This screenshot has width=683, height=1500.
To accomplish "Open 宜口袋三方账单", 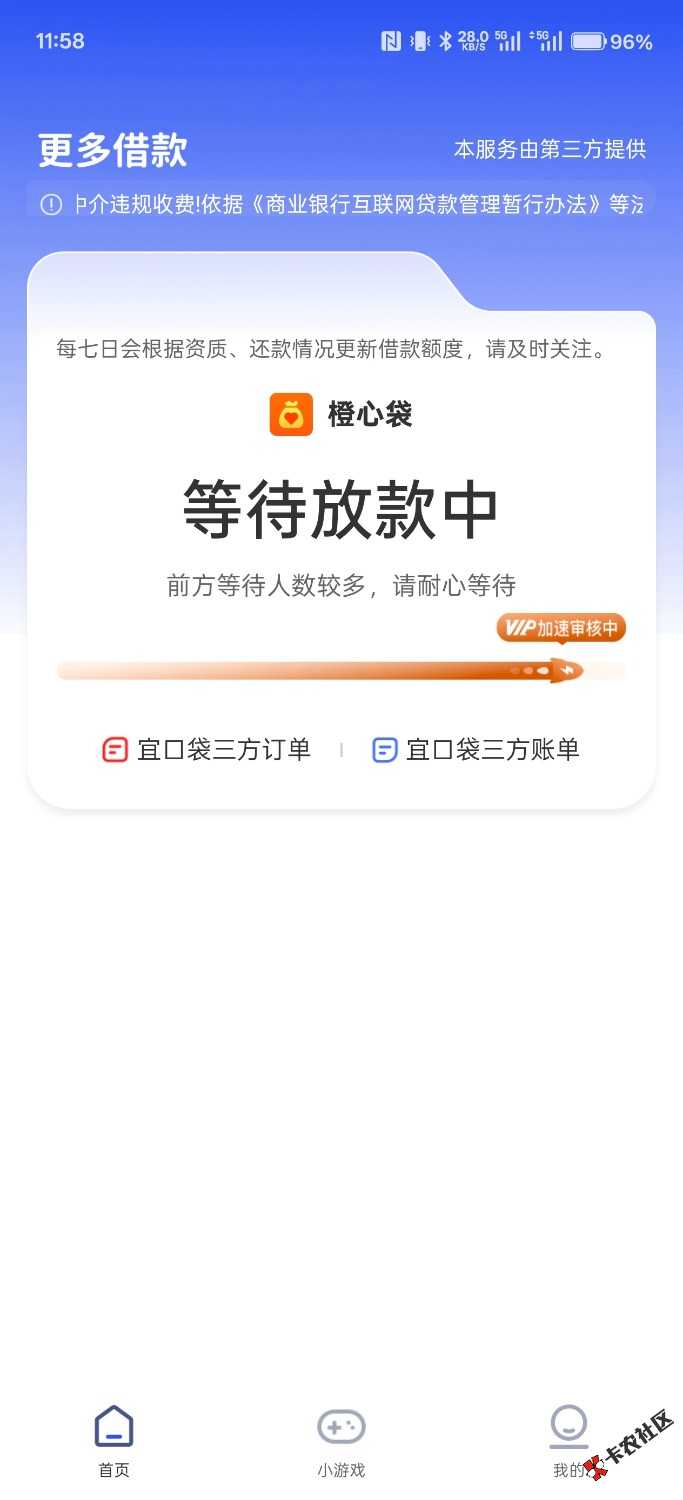I will tap(476, 750).
